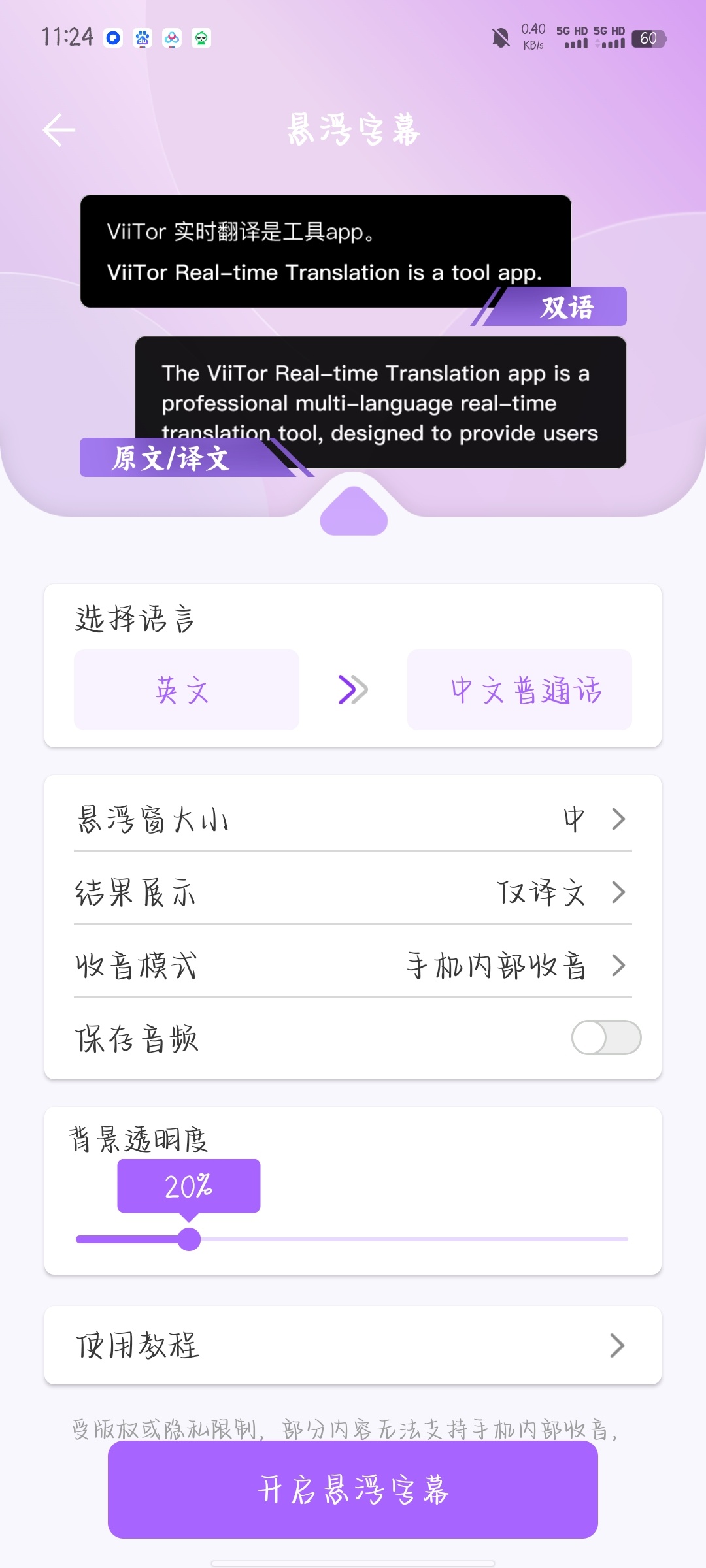Open the 结果展示 setting
The image size is (706, 1568).
(x=353, y=892)
